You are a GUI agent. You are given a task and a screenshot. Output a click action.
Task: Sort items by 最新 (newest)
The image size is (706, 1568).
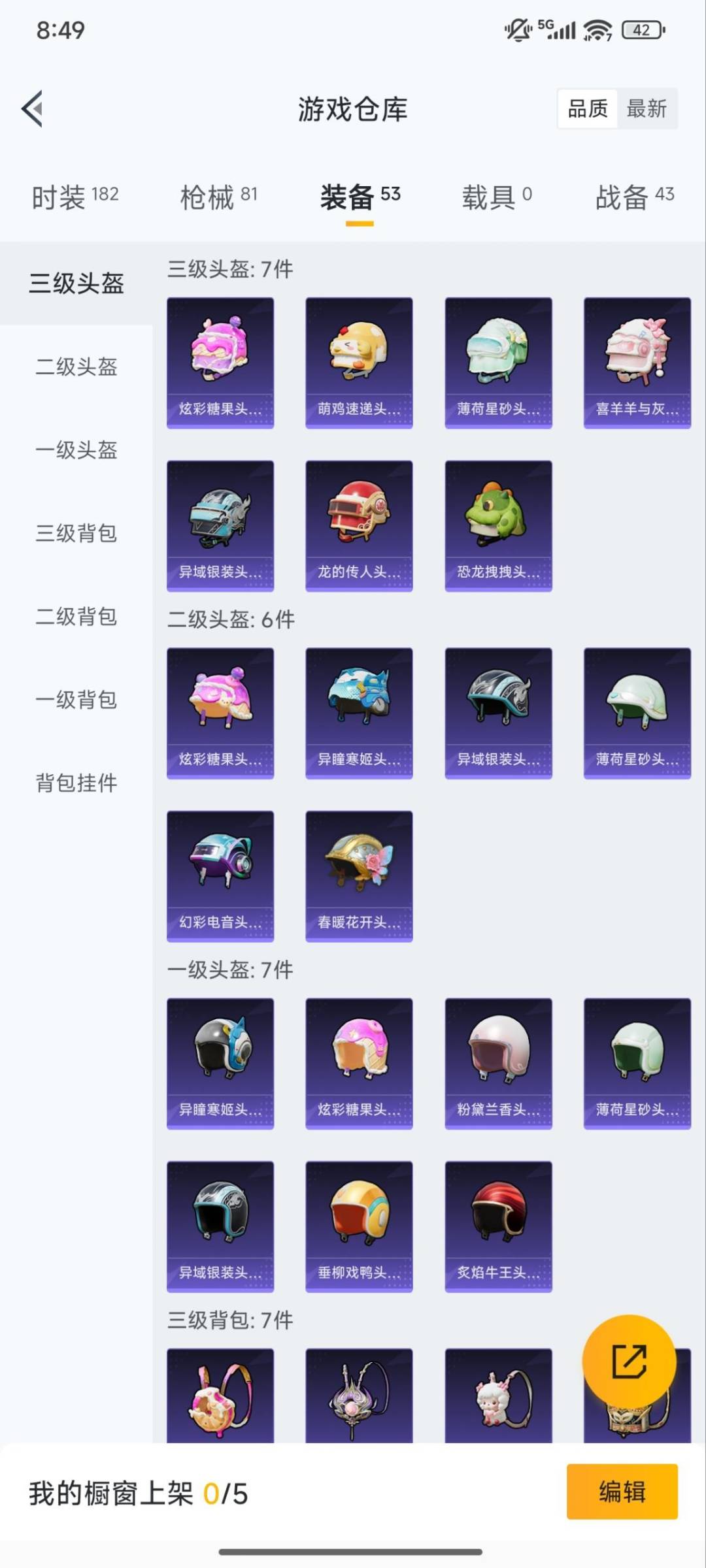click(x=648, y=108)
